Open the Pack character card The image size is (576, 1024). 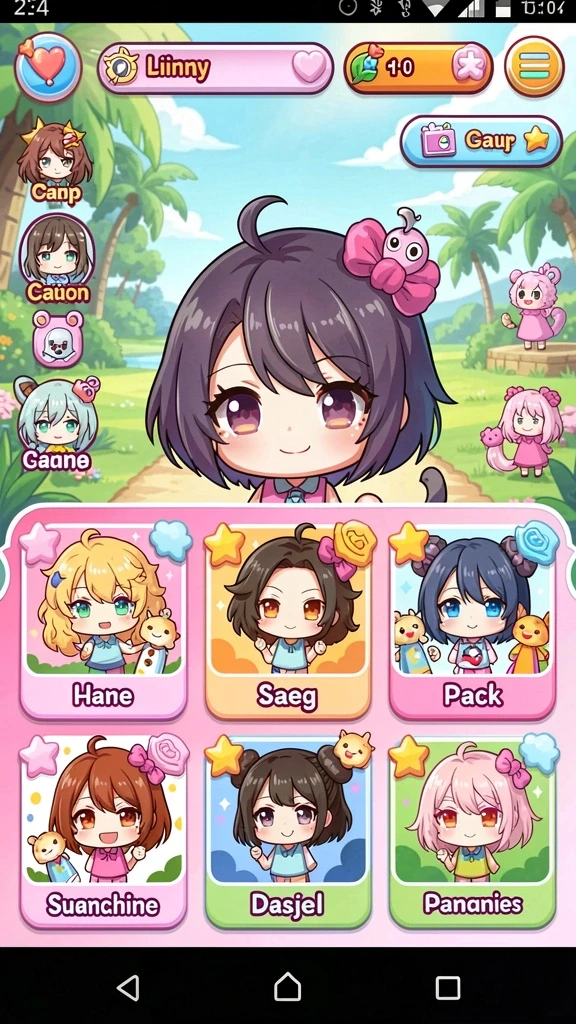tap(472, 618)
